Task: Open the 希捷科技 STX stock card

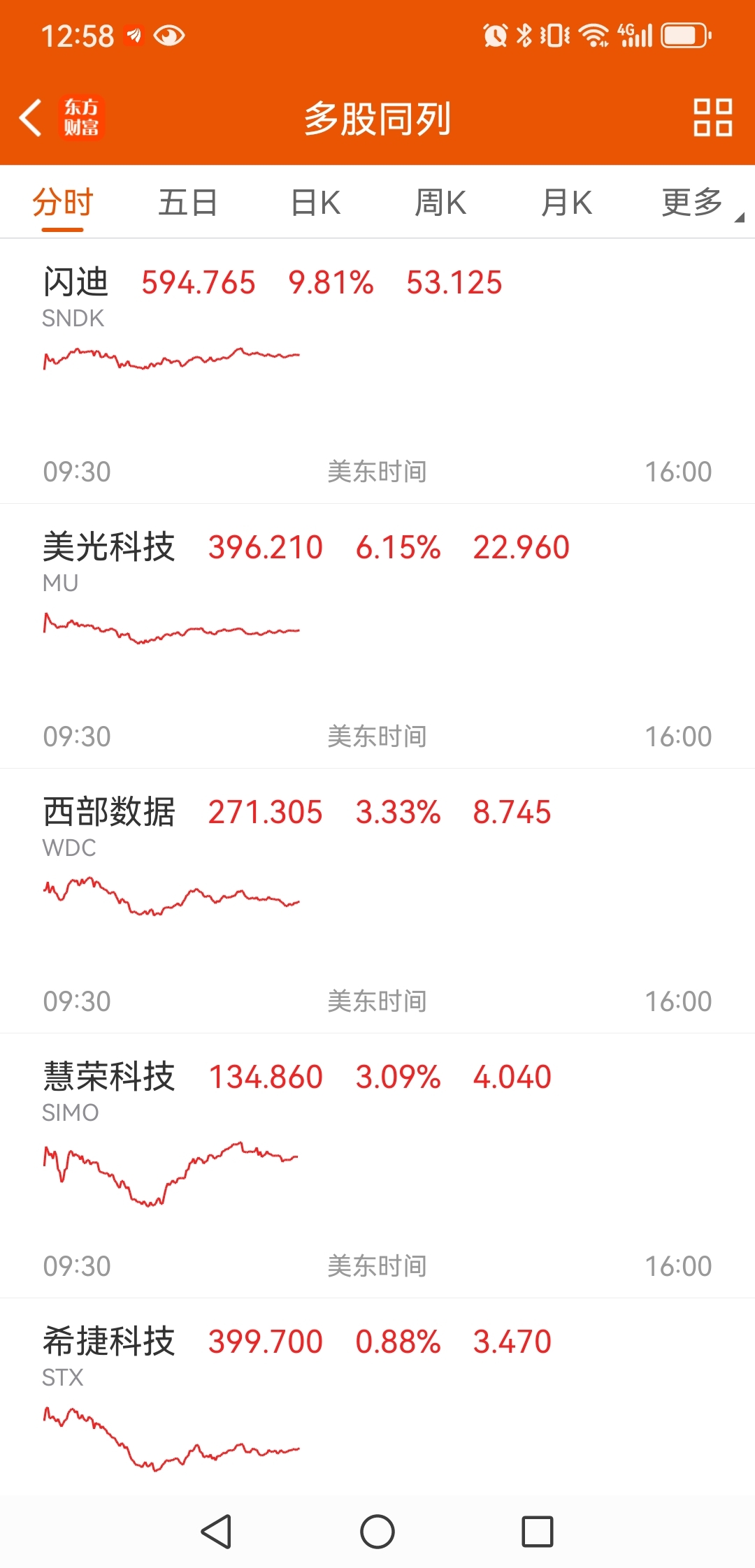Action: click(377, 1398)
